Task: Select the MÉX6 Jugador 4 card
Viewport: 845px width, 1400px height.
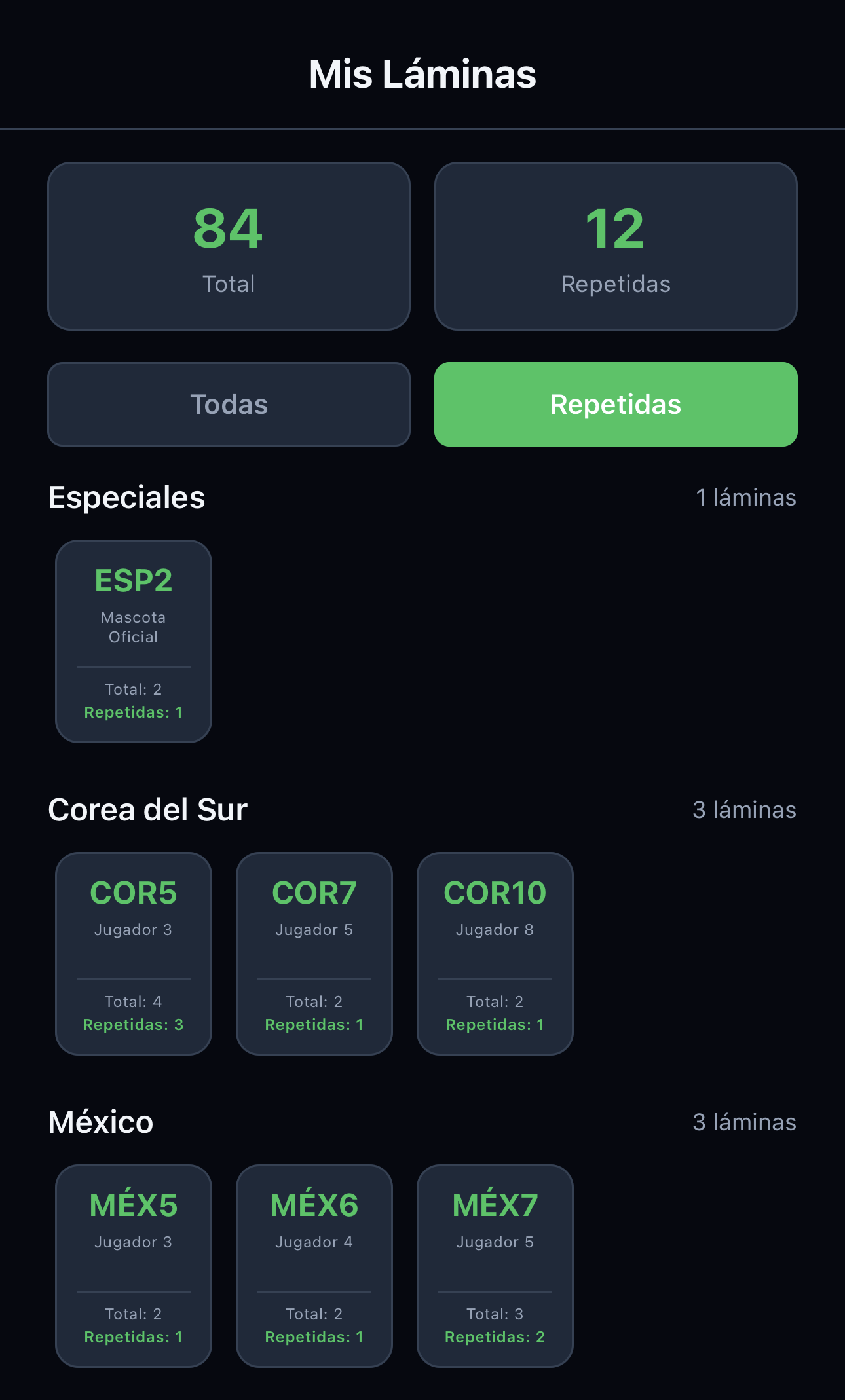Action: coord(314,1265)
